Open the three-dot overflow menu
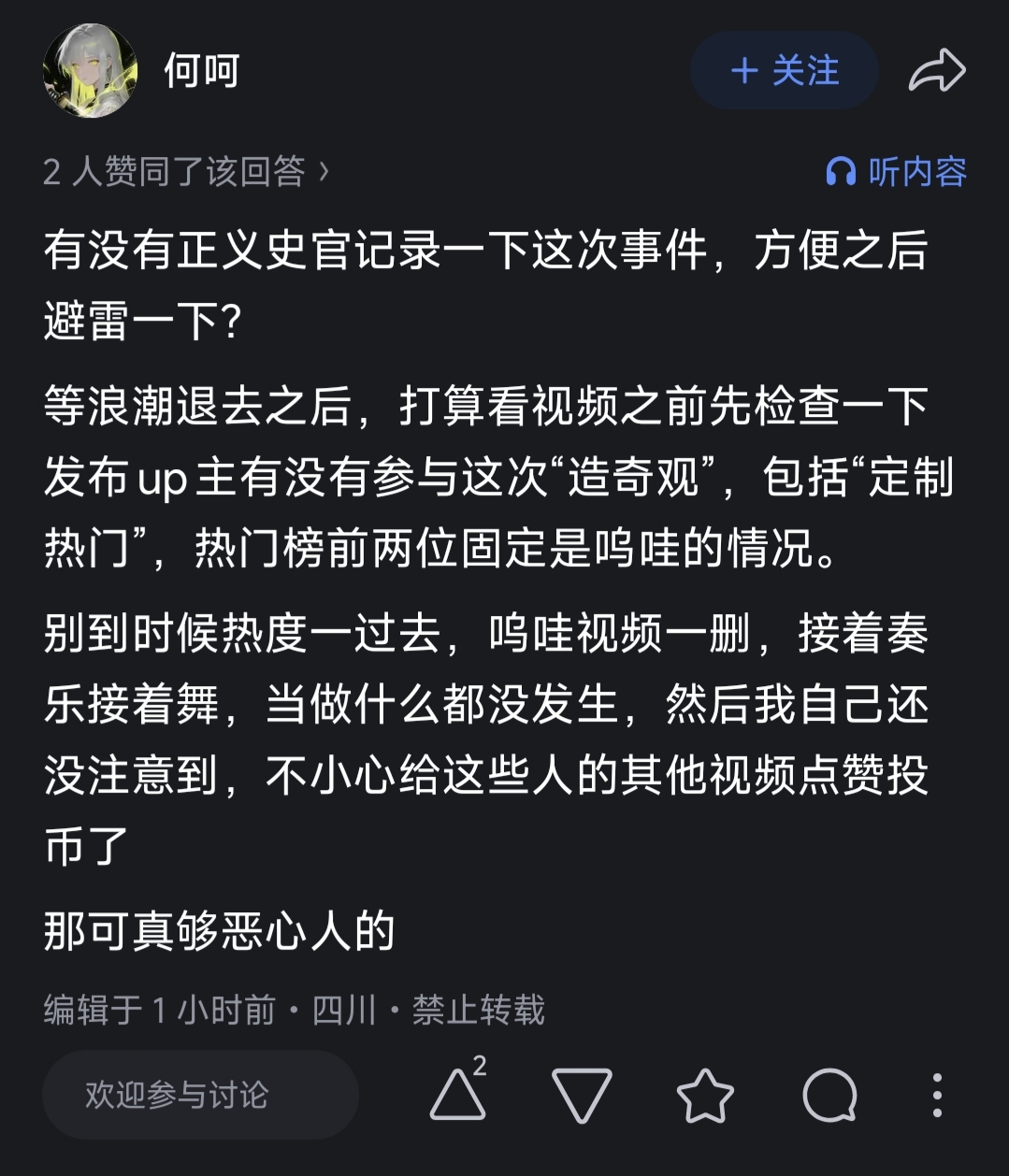Viewport: 1009px width, 1176px height. pyautogui.click(x=937, y=1095)
